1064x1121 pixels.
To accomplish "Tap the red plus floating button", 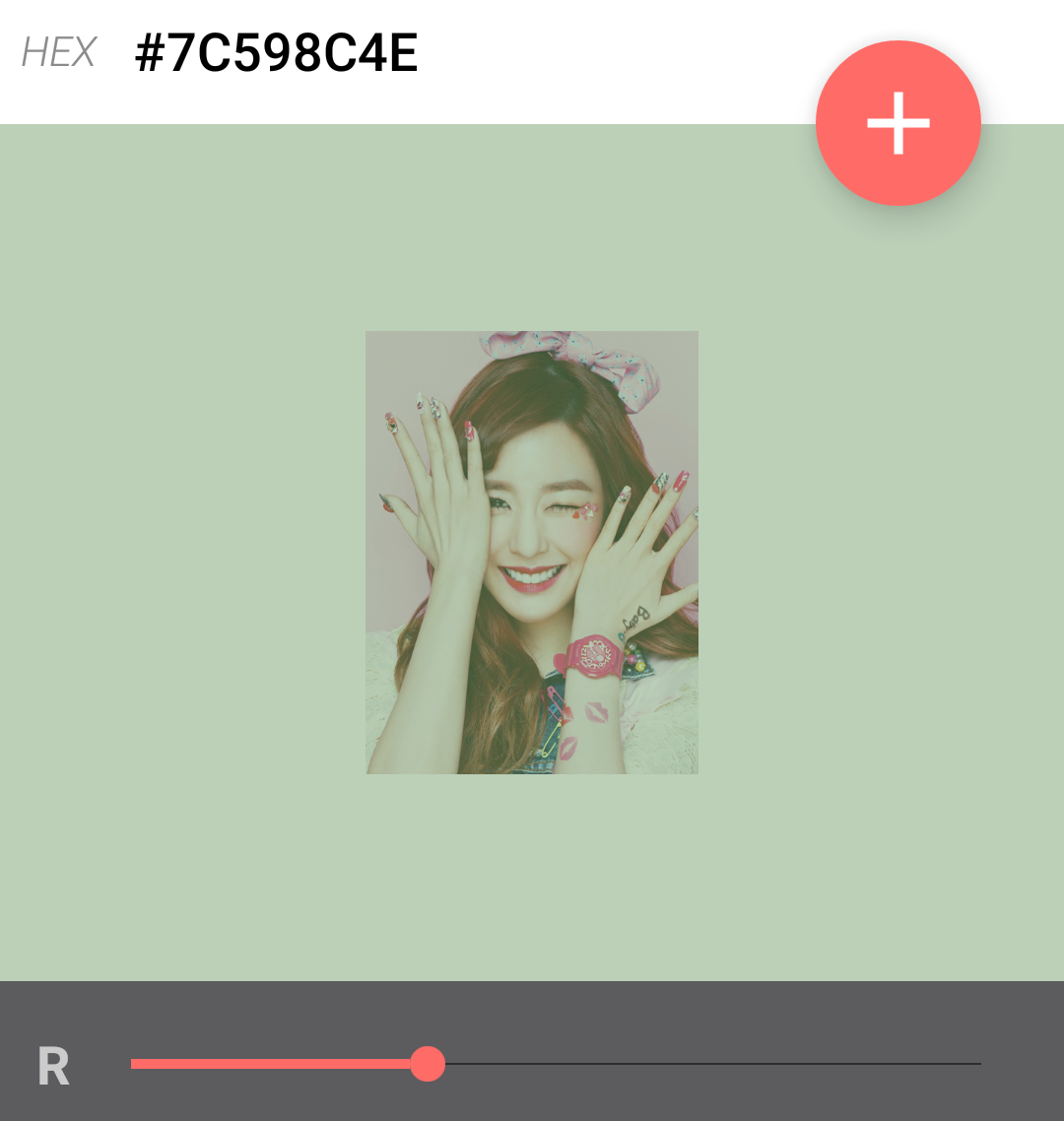I will point(898,123).
